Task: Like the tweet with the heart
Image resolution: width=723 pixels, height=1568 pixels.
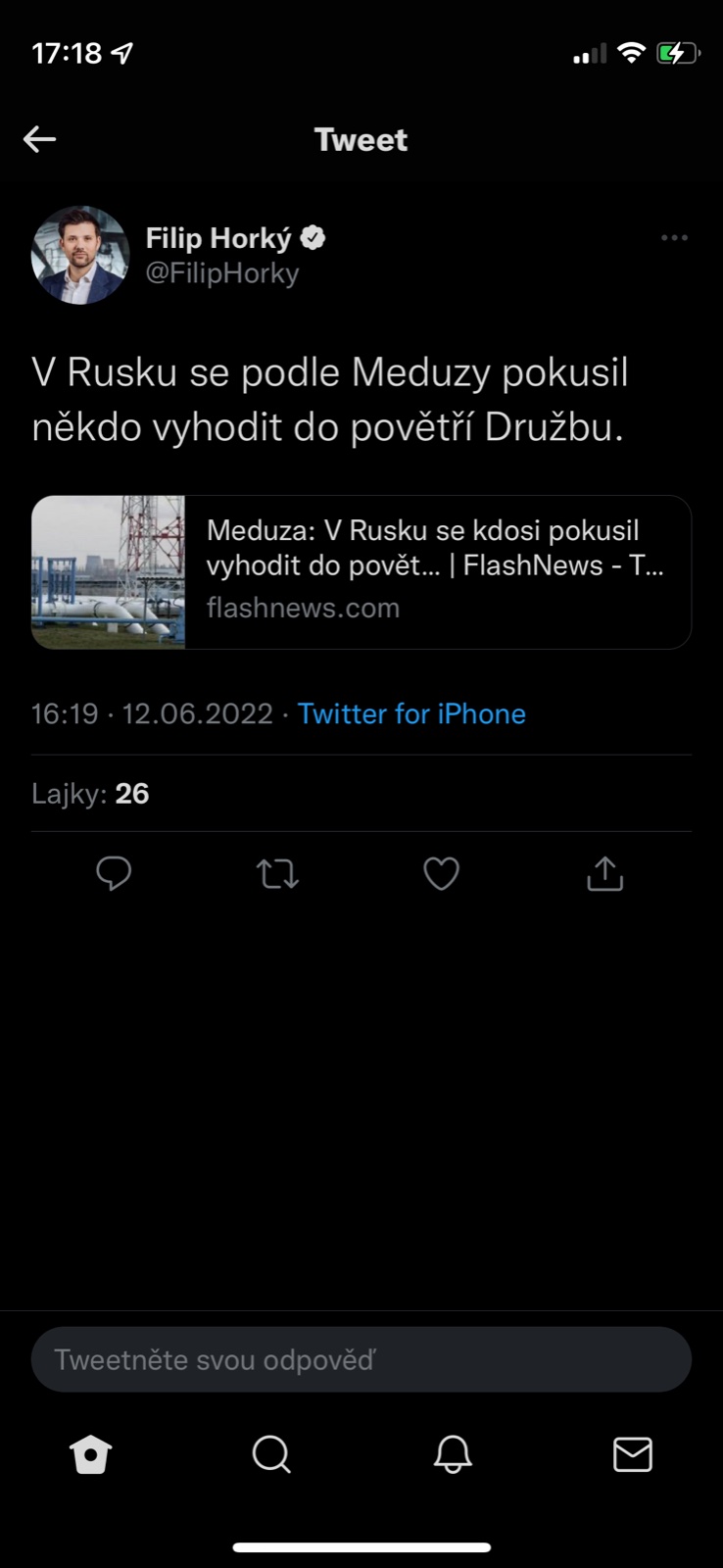Action: pos(441,873)
